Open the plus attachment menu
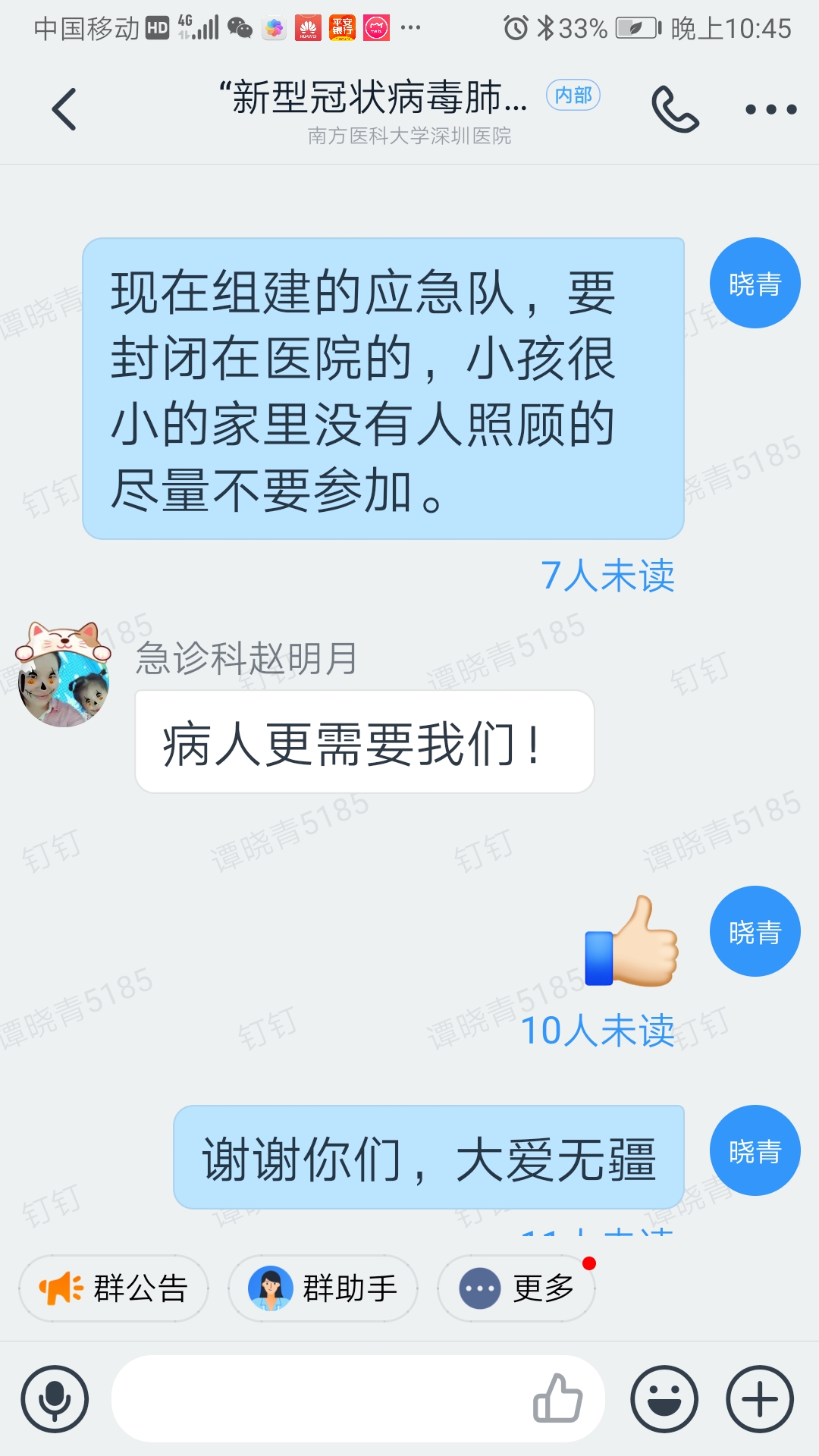 coord(760,1399)
